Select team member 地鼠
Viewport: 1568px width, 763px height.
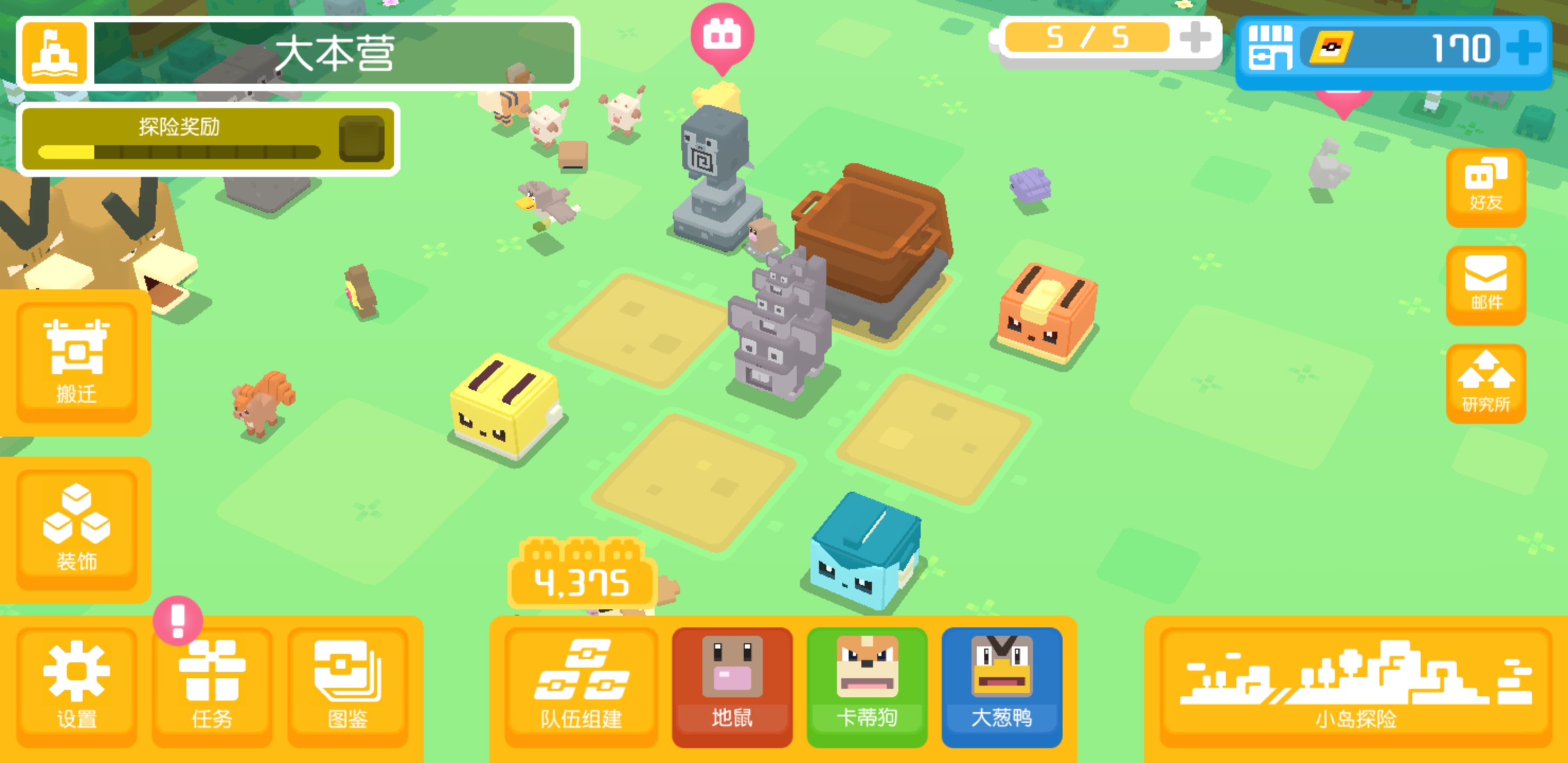[x=732, y=686]
